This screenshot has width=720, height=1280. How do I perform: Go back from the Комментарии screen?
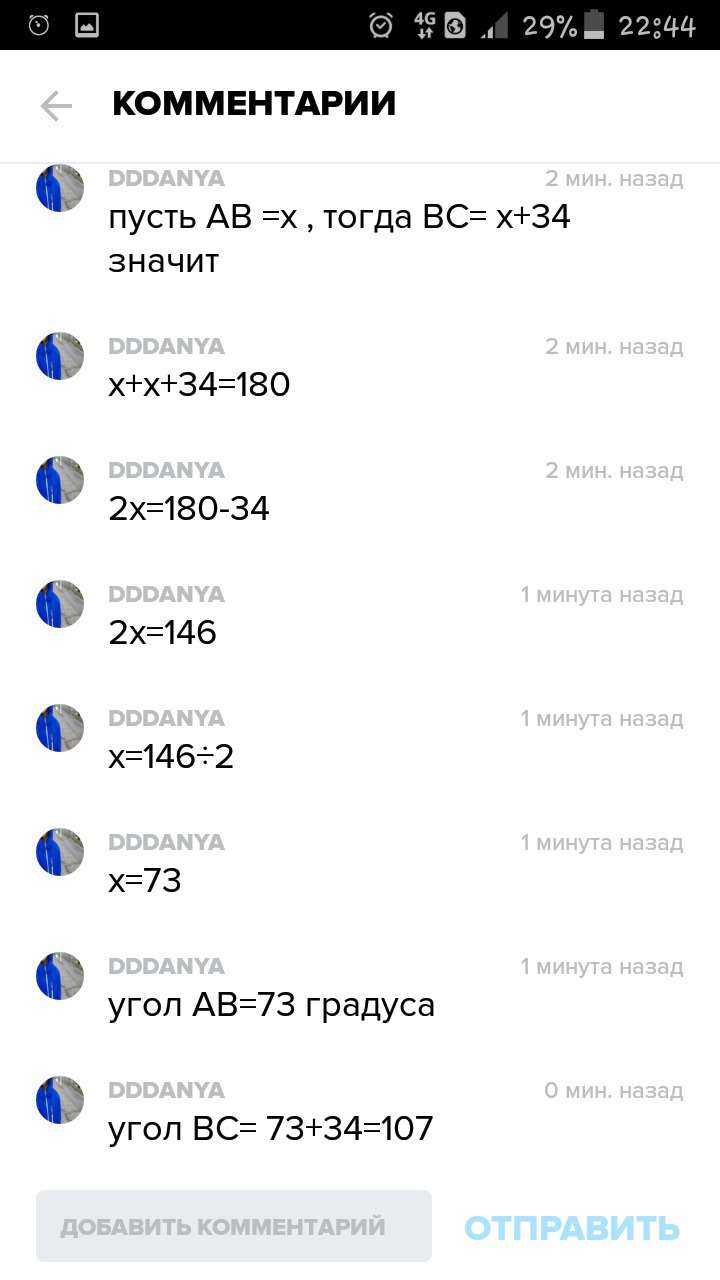pos(56,105)
